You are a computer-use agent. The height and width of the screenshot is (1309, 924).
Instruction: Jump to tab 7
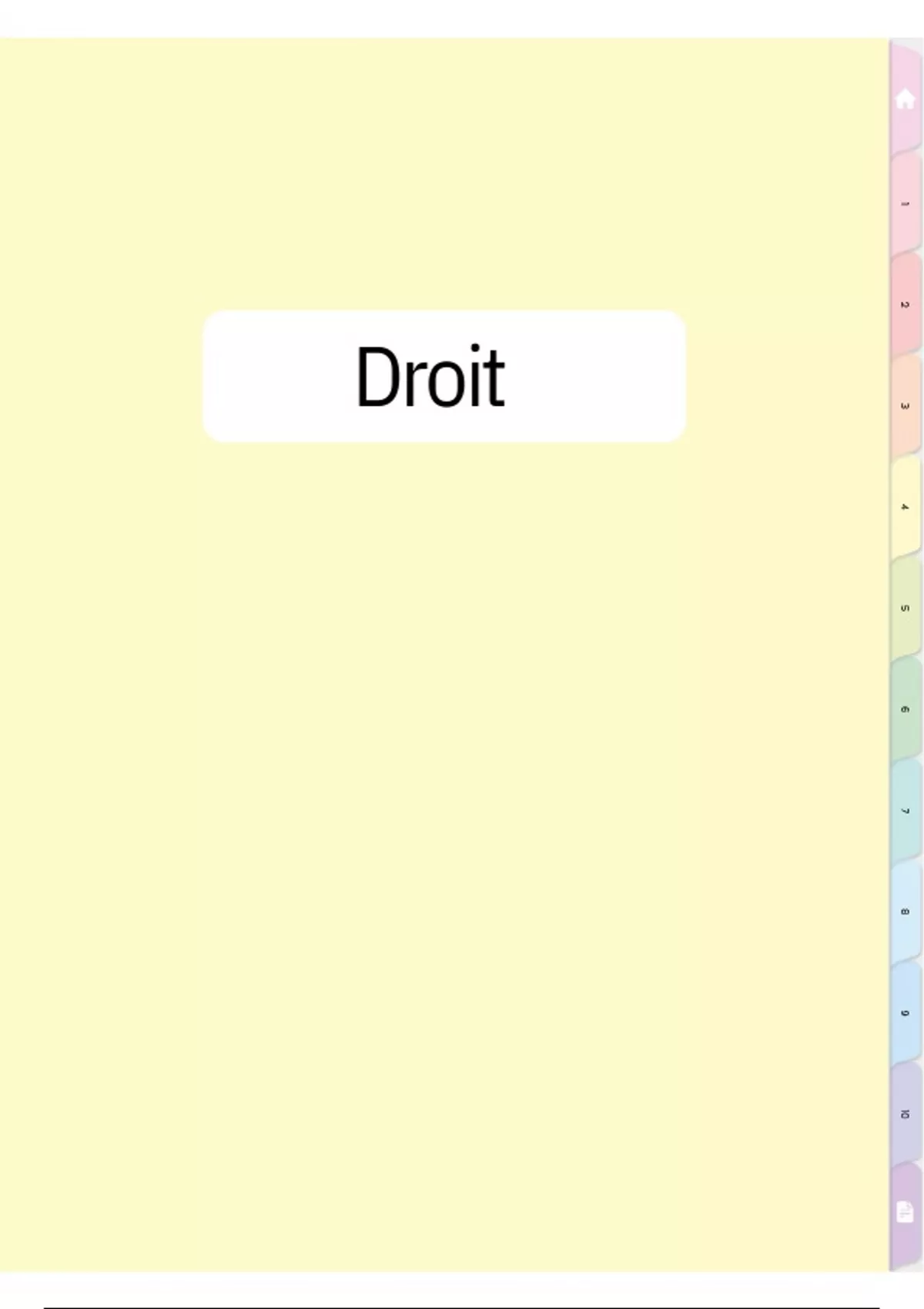pyautogui.click(x=906, y=811)
